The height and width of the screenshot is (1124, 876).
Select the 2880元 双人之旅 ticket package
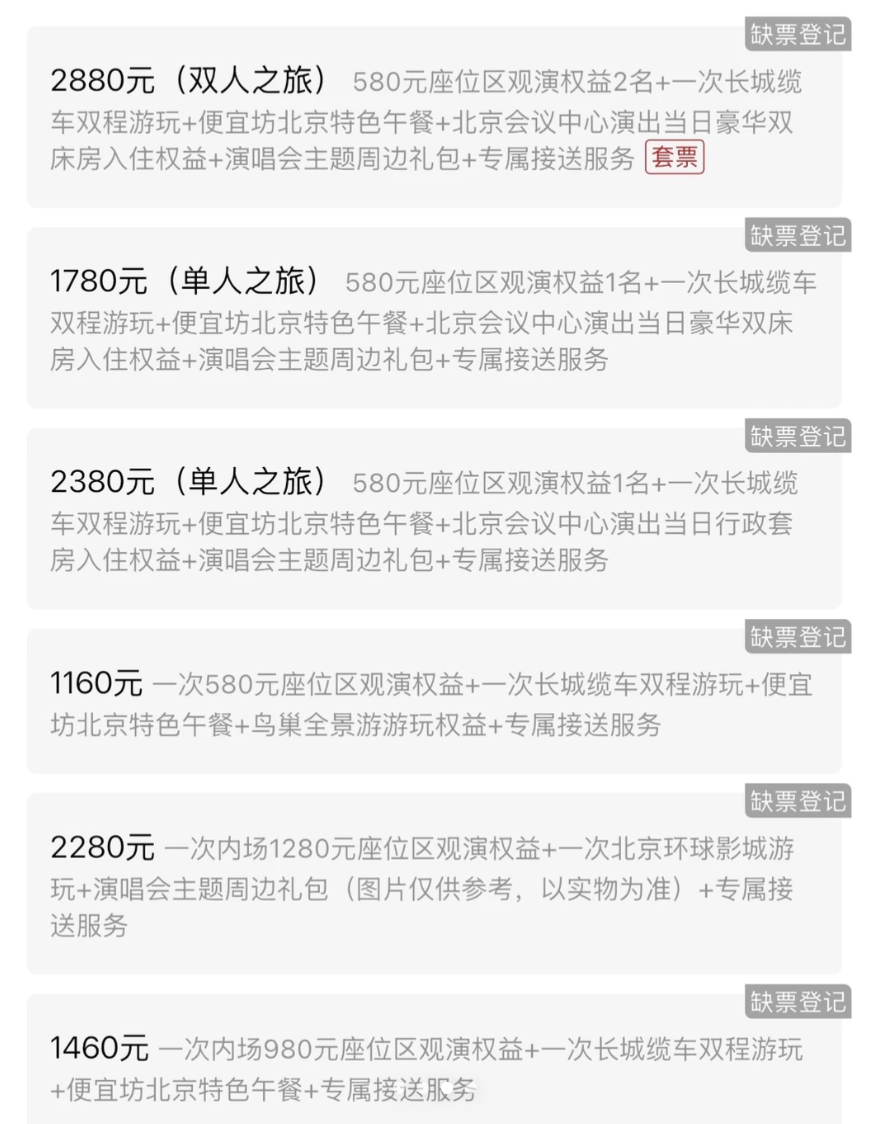pyautogui.click(x=433, y=119)
